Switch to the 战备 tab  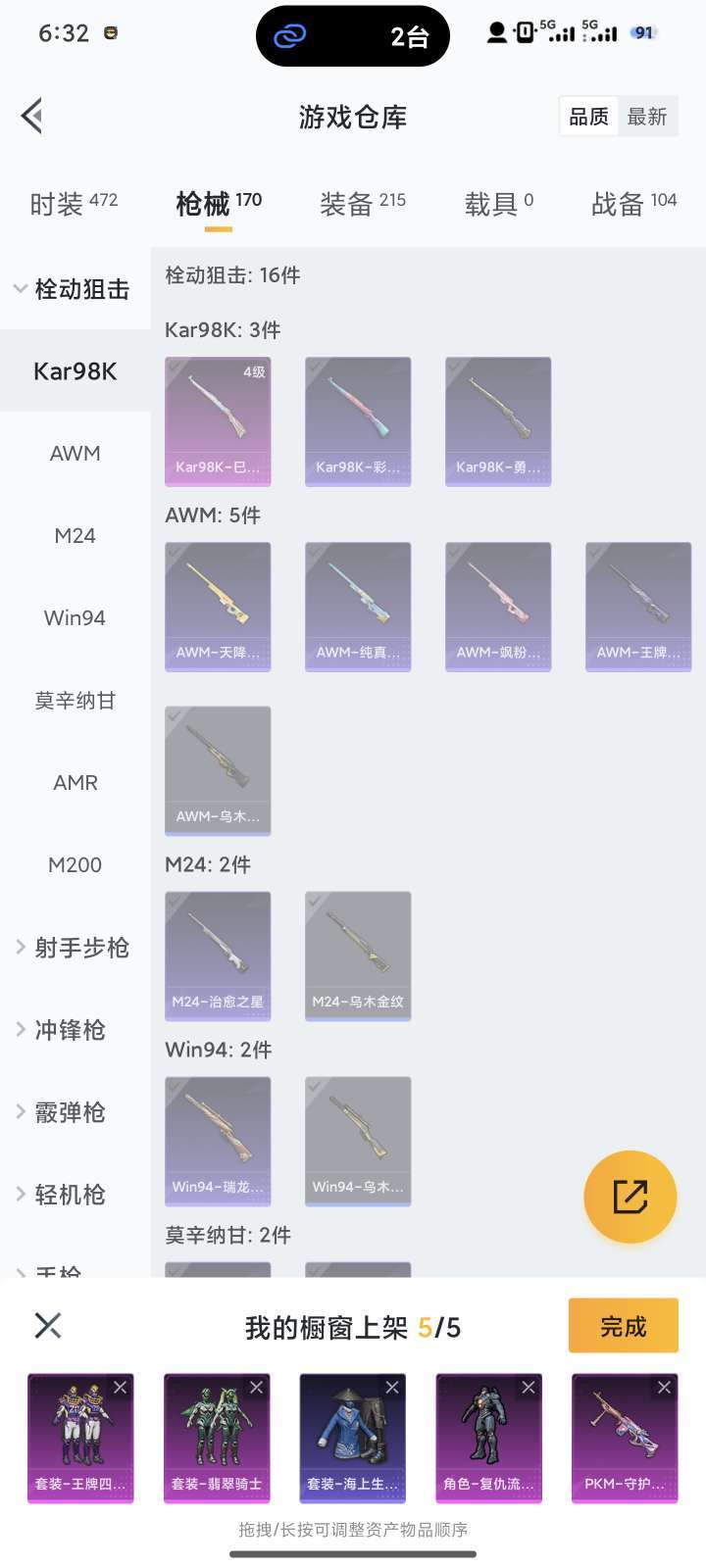point(633,203)
